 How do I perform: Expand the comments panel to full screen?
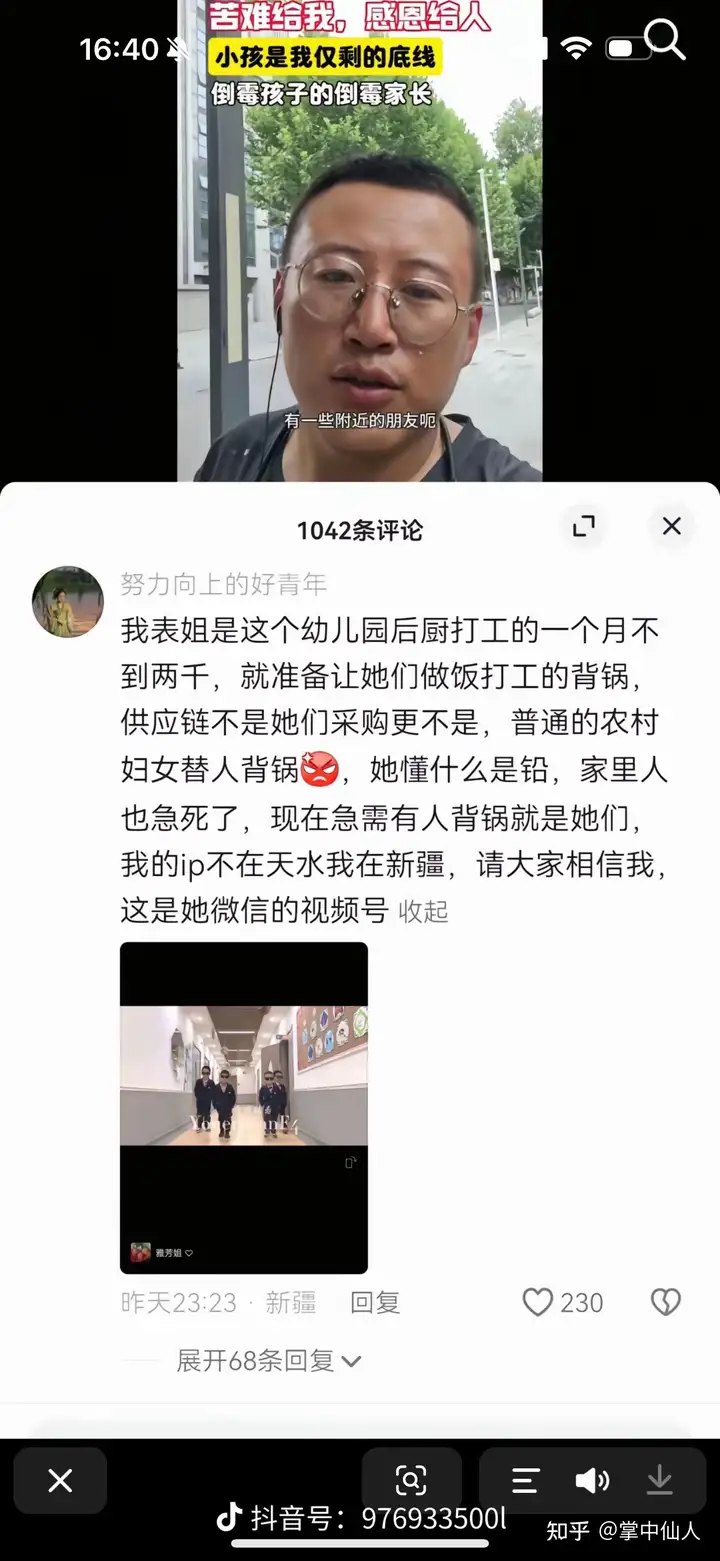(584, 526)
